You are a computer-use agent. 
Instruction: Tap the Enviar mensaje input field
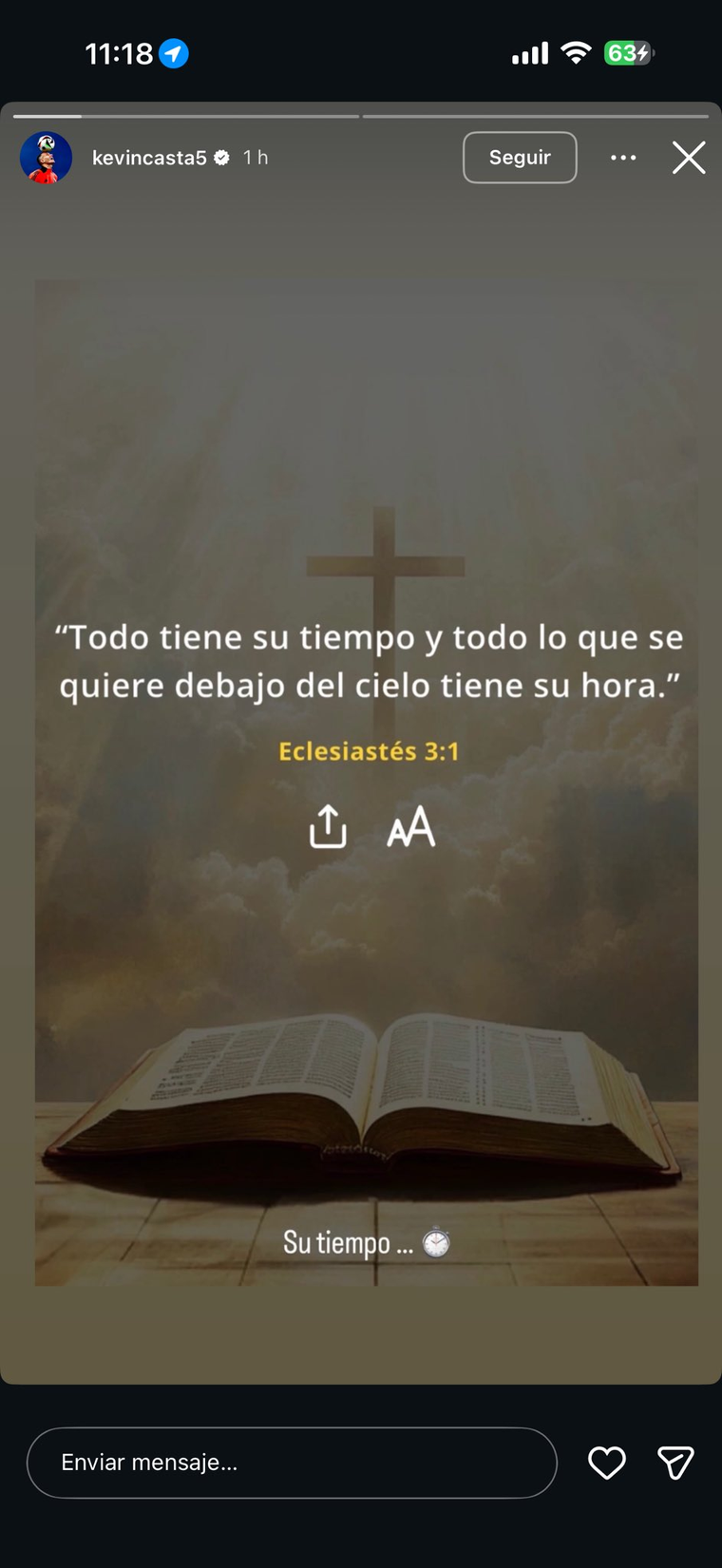click(x=292, y=1463)
